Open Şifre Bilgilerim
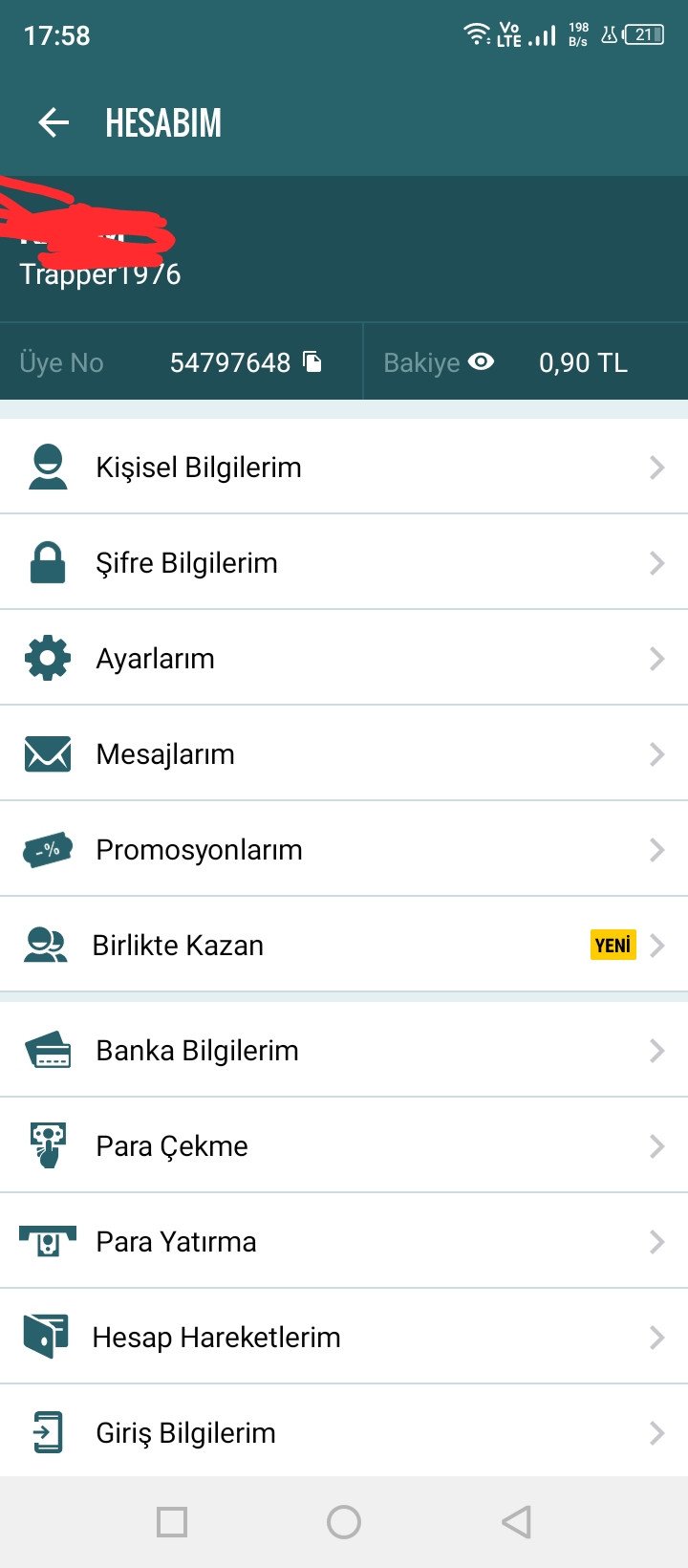Screen dimensions: 688x1568 pyautogui.click(x=344, y=562)
